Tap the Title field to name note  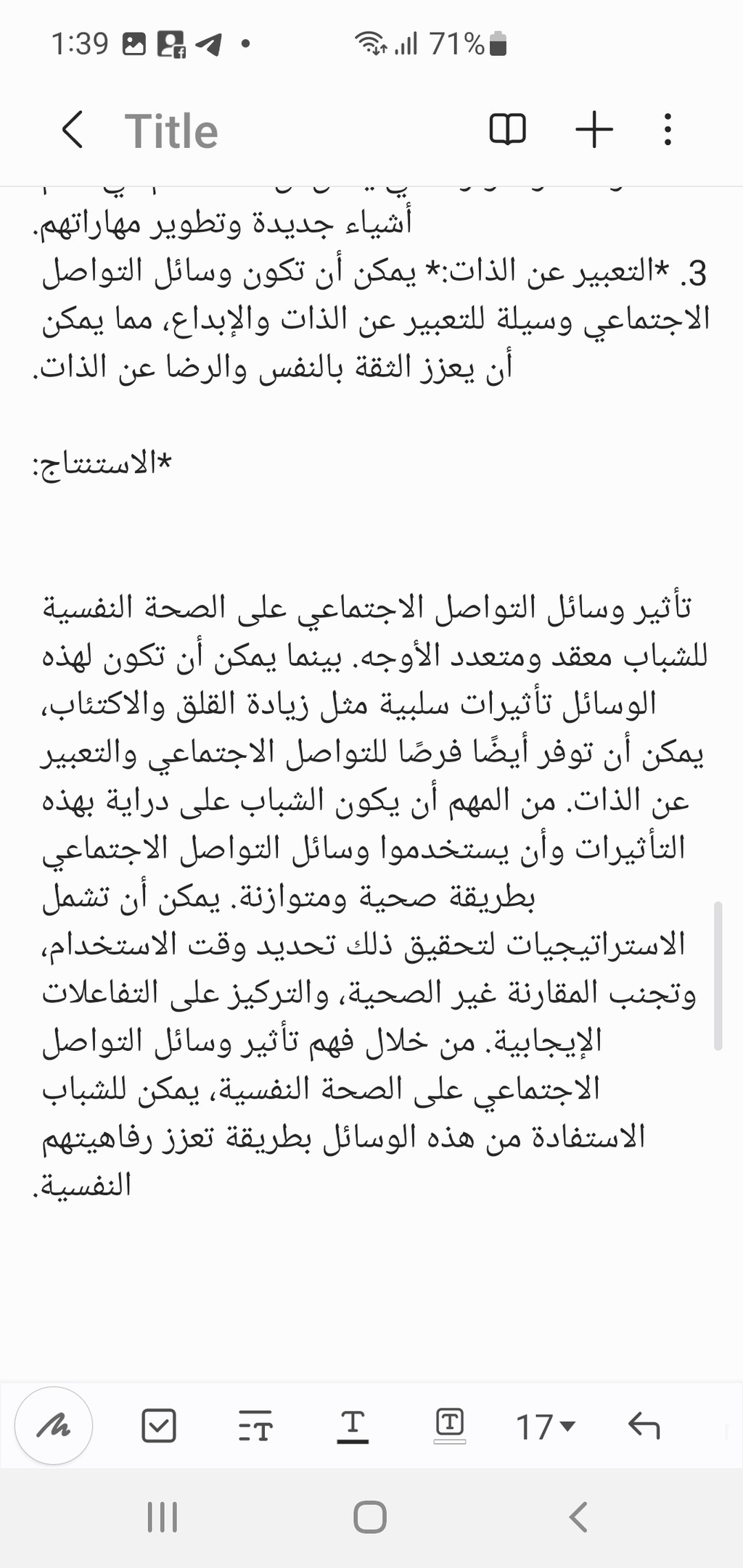pos(171,131)
